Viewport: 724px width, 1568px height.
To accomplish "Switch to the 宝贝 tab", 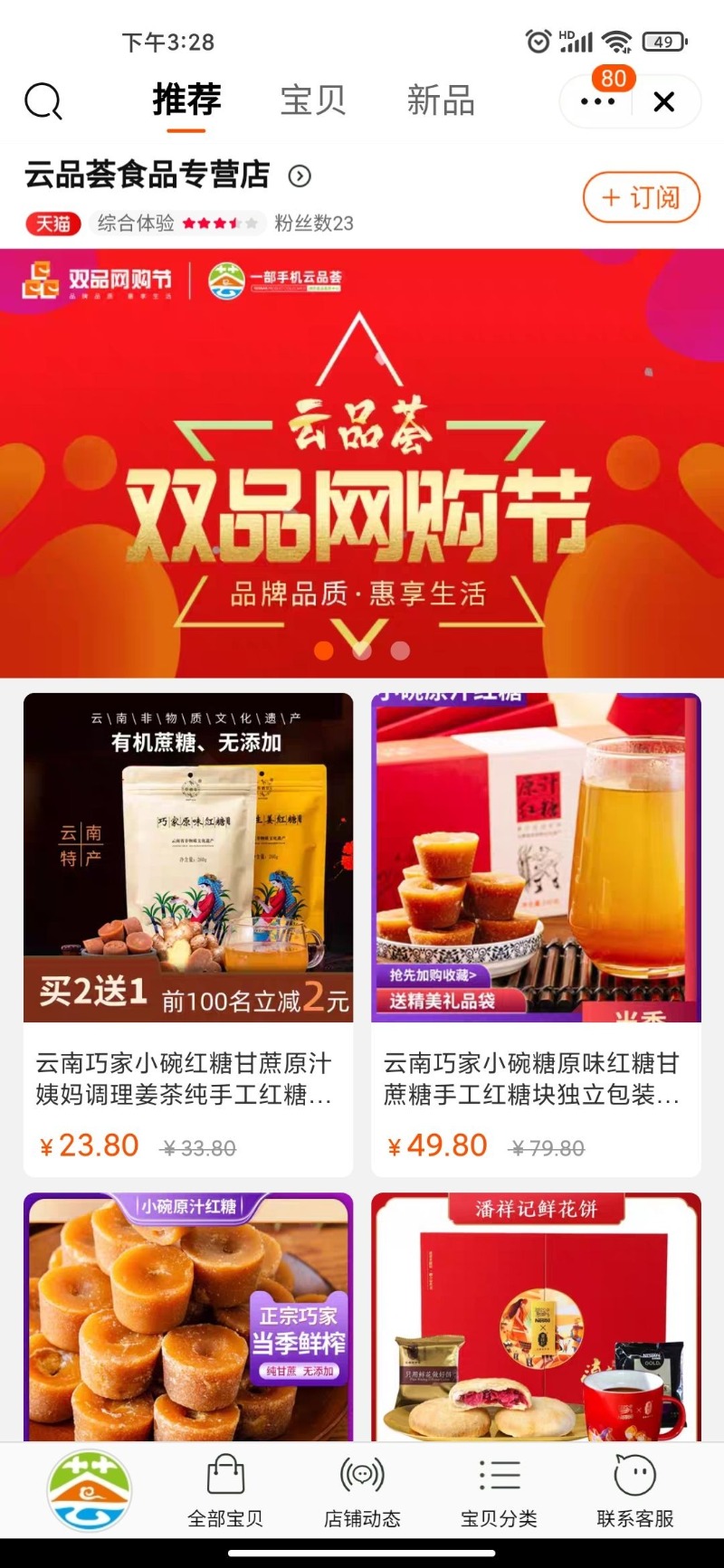I will 313,100.
